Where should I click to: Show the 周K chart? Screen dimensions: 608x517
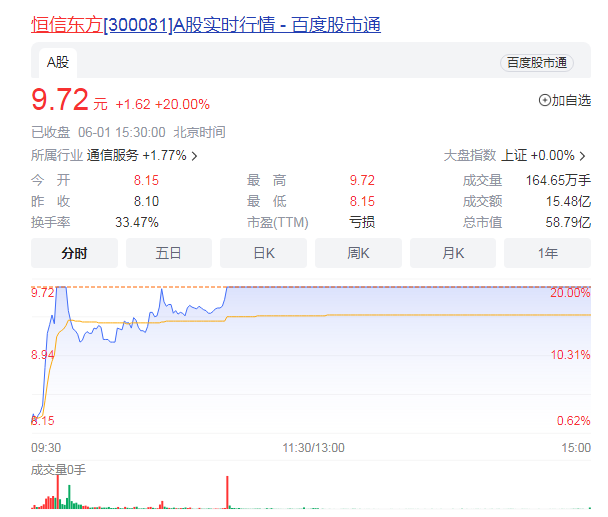[x=358, y=253]
